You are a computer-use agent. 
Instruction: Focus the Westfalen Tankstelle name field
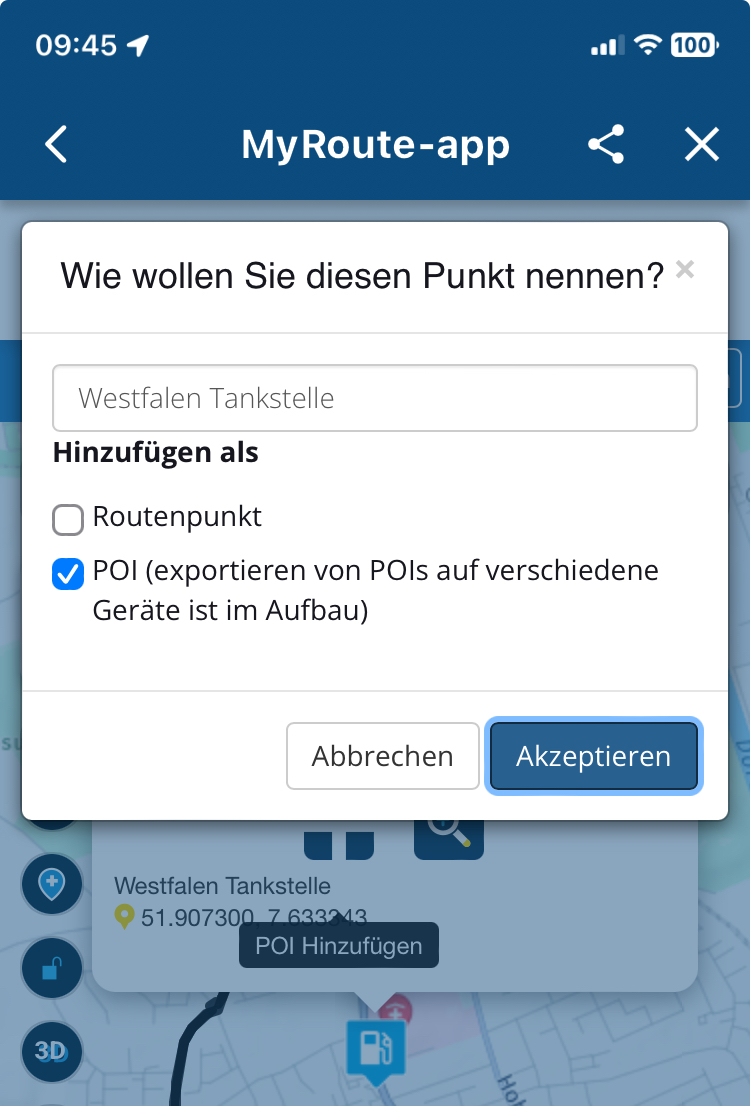pos(375,398)
